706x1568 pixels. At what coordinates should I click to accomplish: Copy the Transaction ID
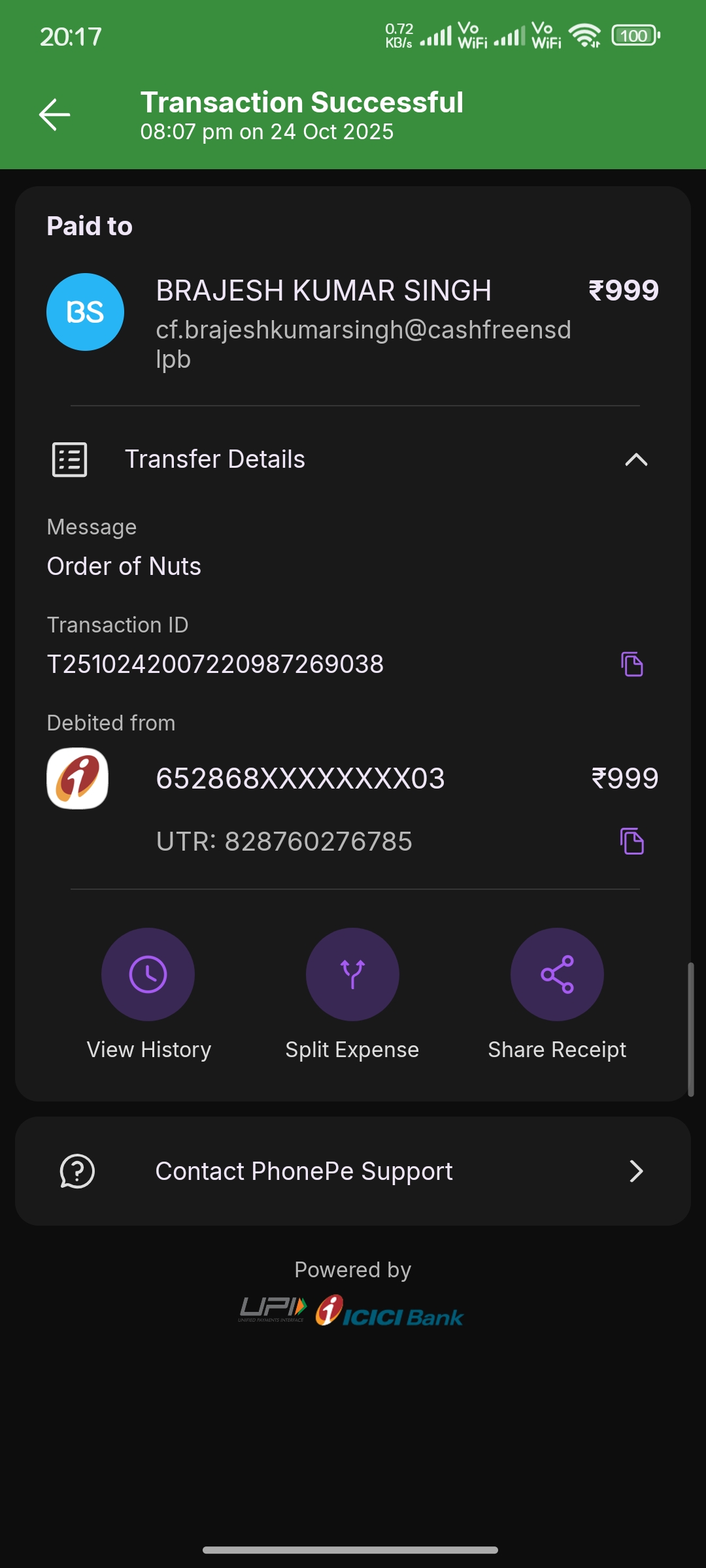tap(631, 664)
